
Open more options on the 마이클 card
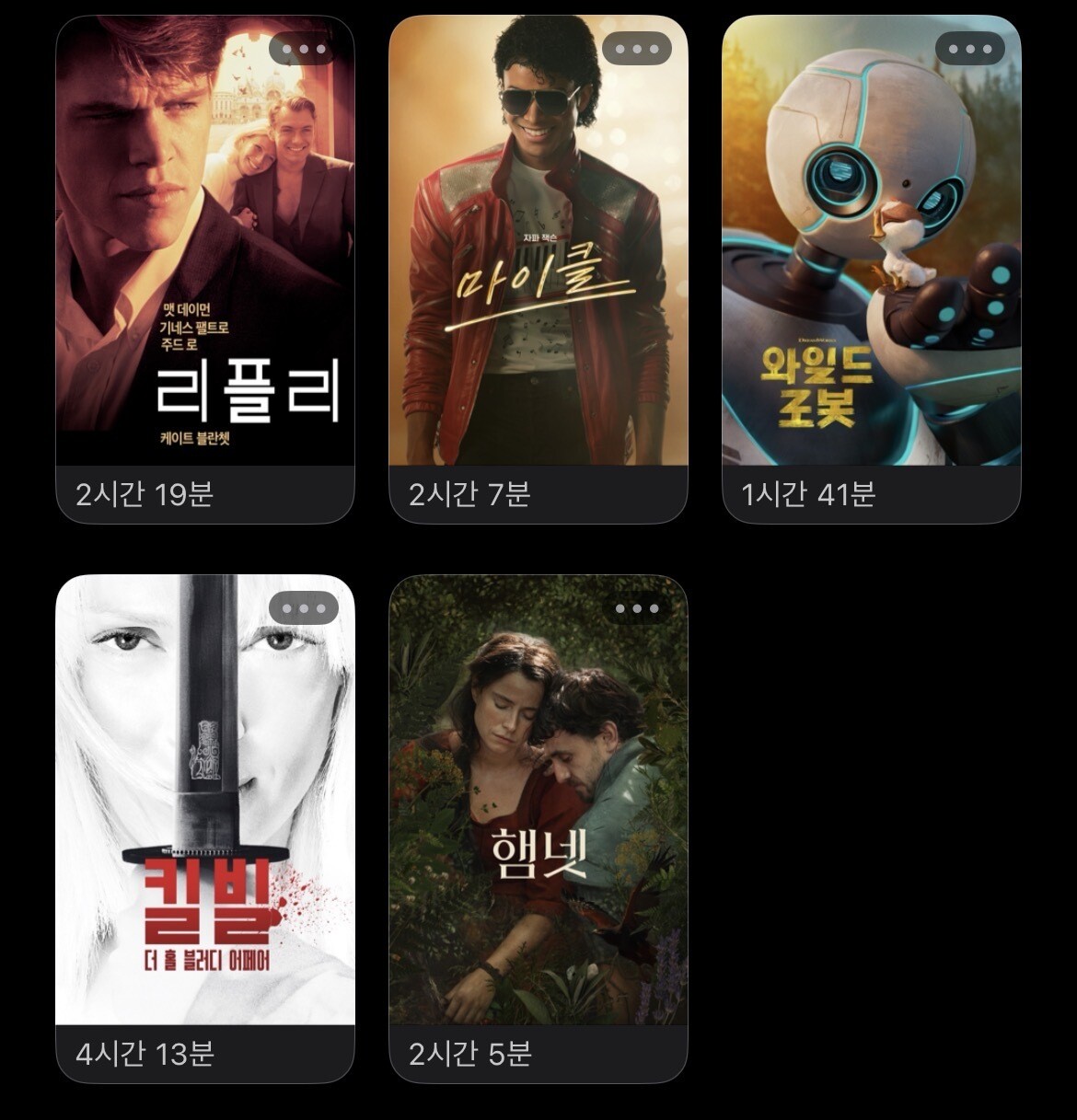tap(637, 50)
